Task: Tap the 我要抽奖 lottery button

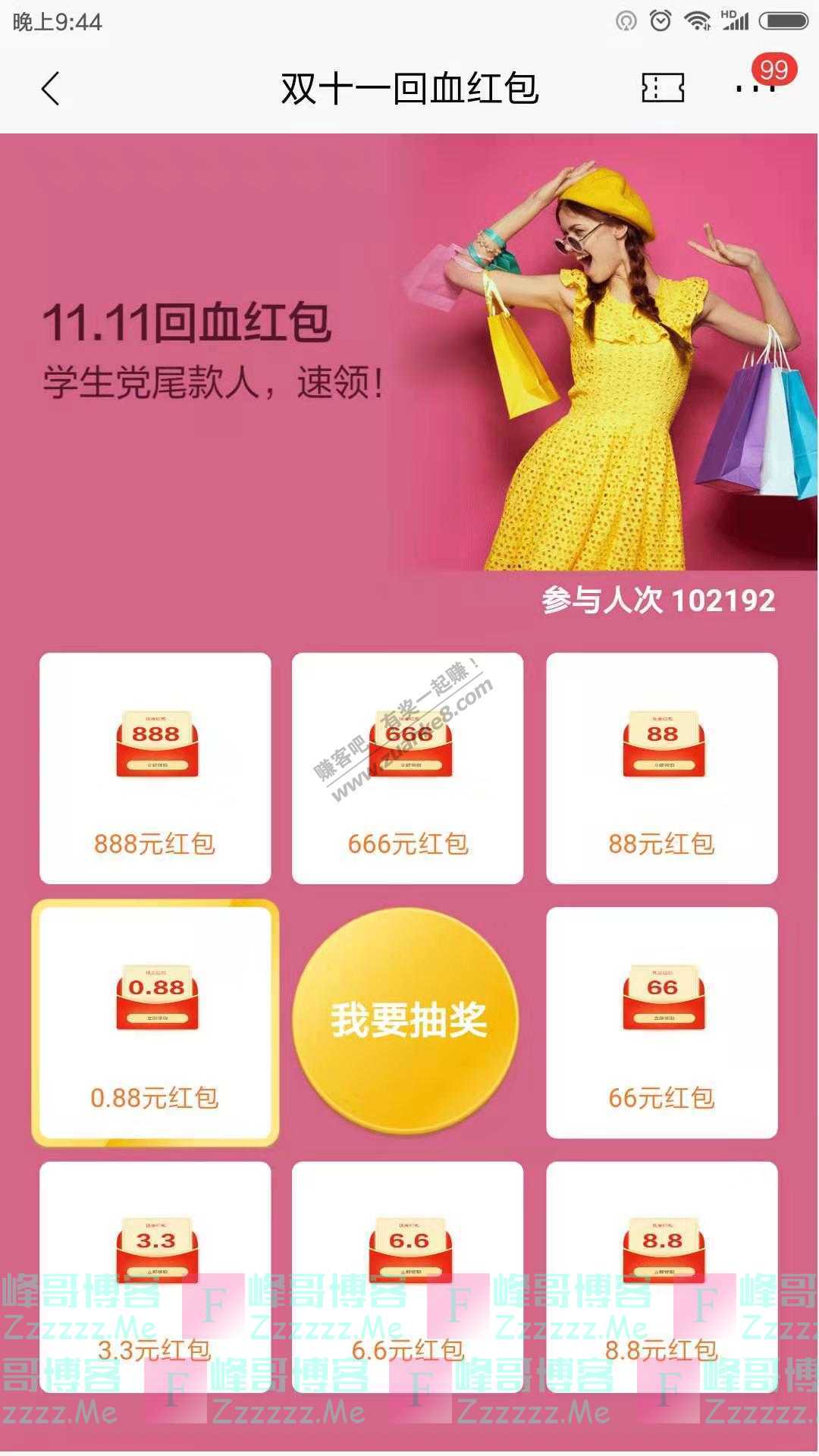Action: click(x=407, y=1020)
